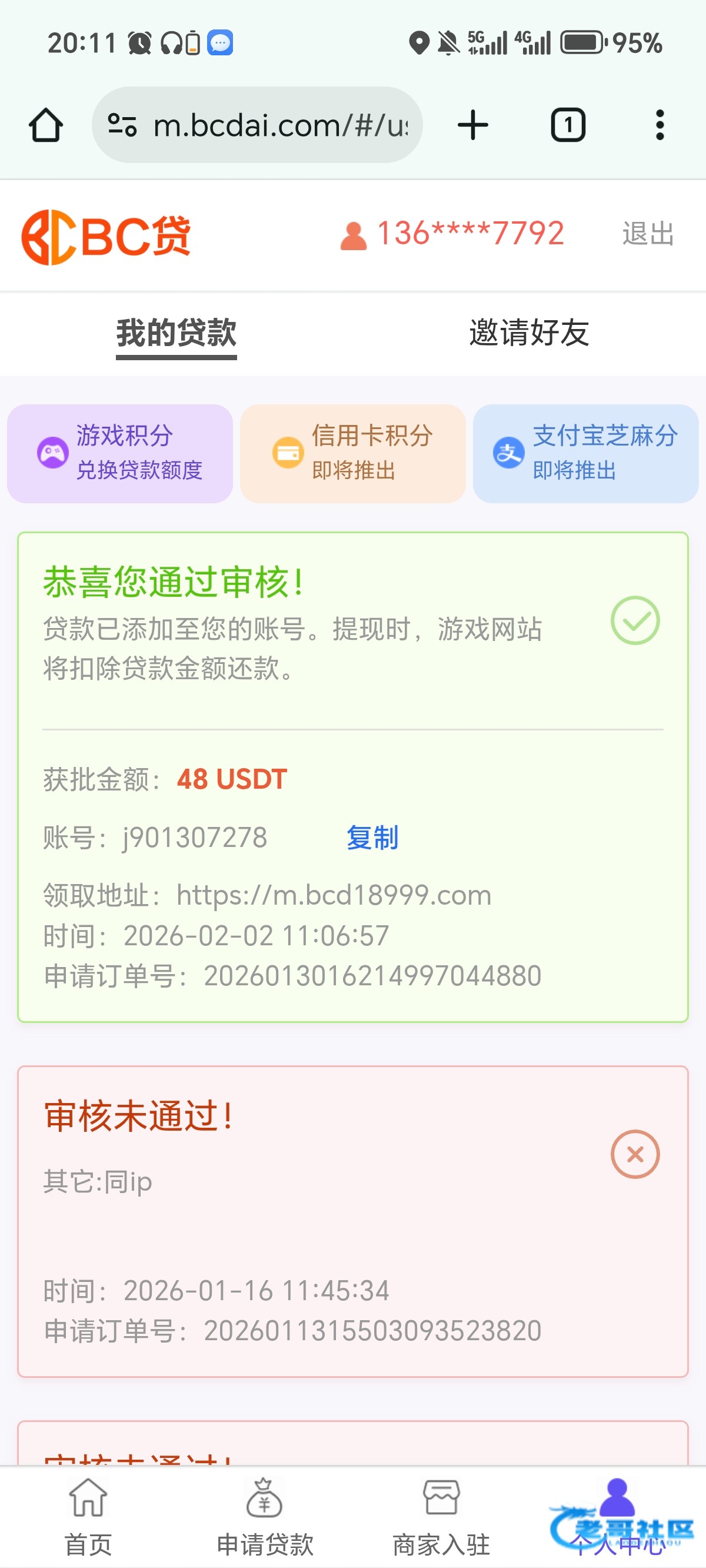Switch to the 我的贷款 tab
Viewport: 706px width, 1568px height.
[x=176, y=334]
